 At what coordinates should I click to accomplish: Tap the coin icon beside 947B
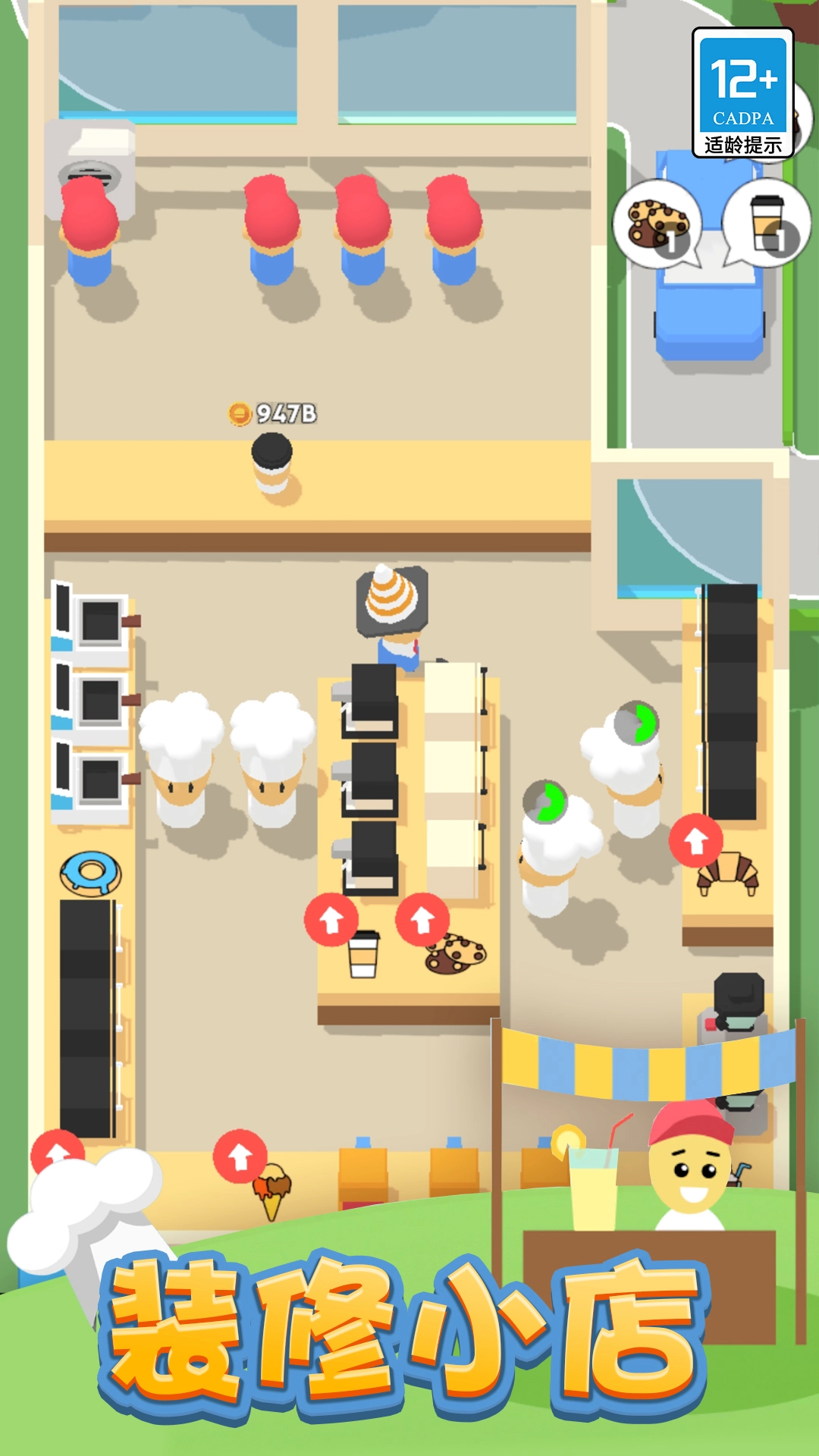tap(240, 412)
